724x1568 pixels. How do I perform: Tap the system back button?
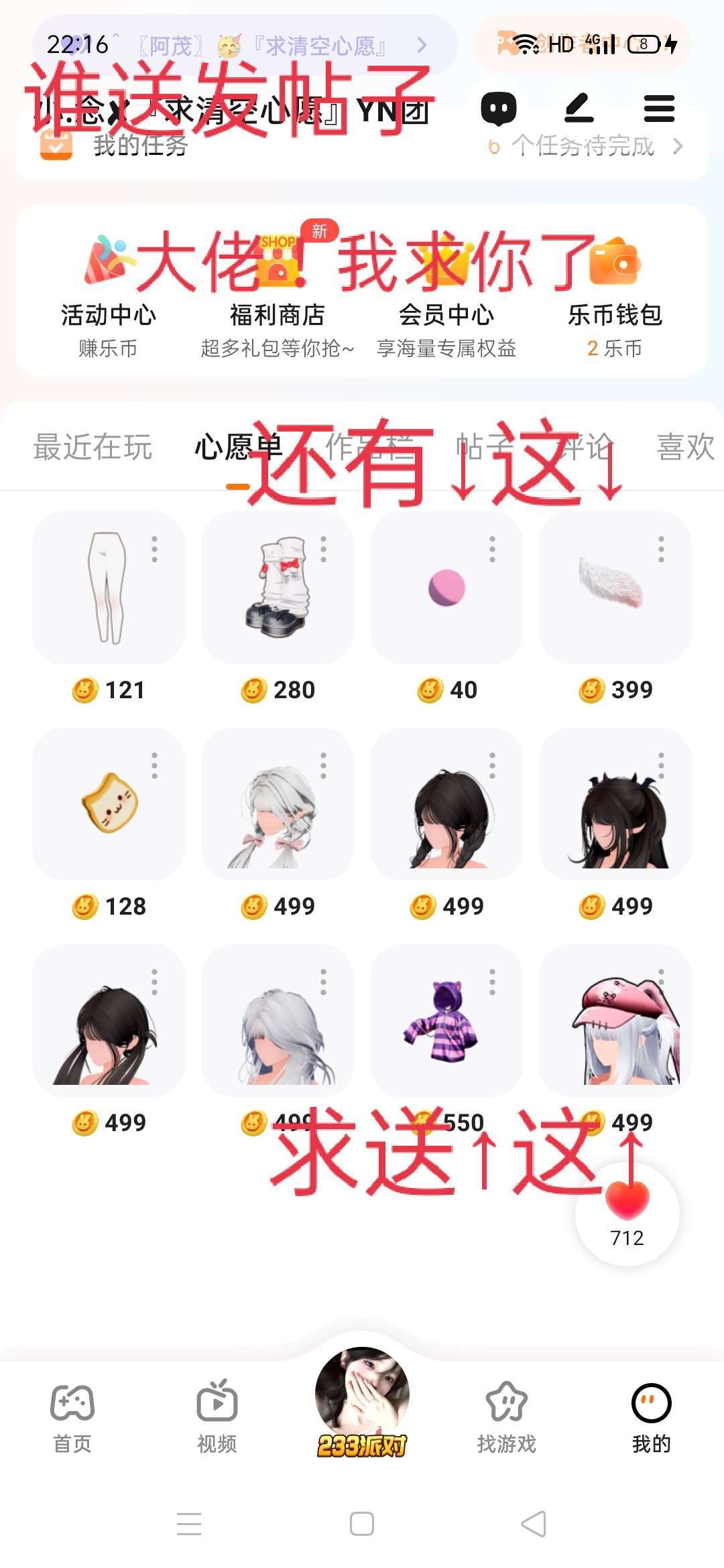coord(534,1524)
